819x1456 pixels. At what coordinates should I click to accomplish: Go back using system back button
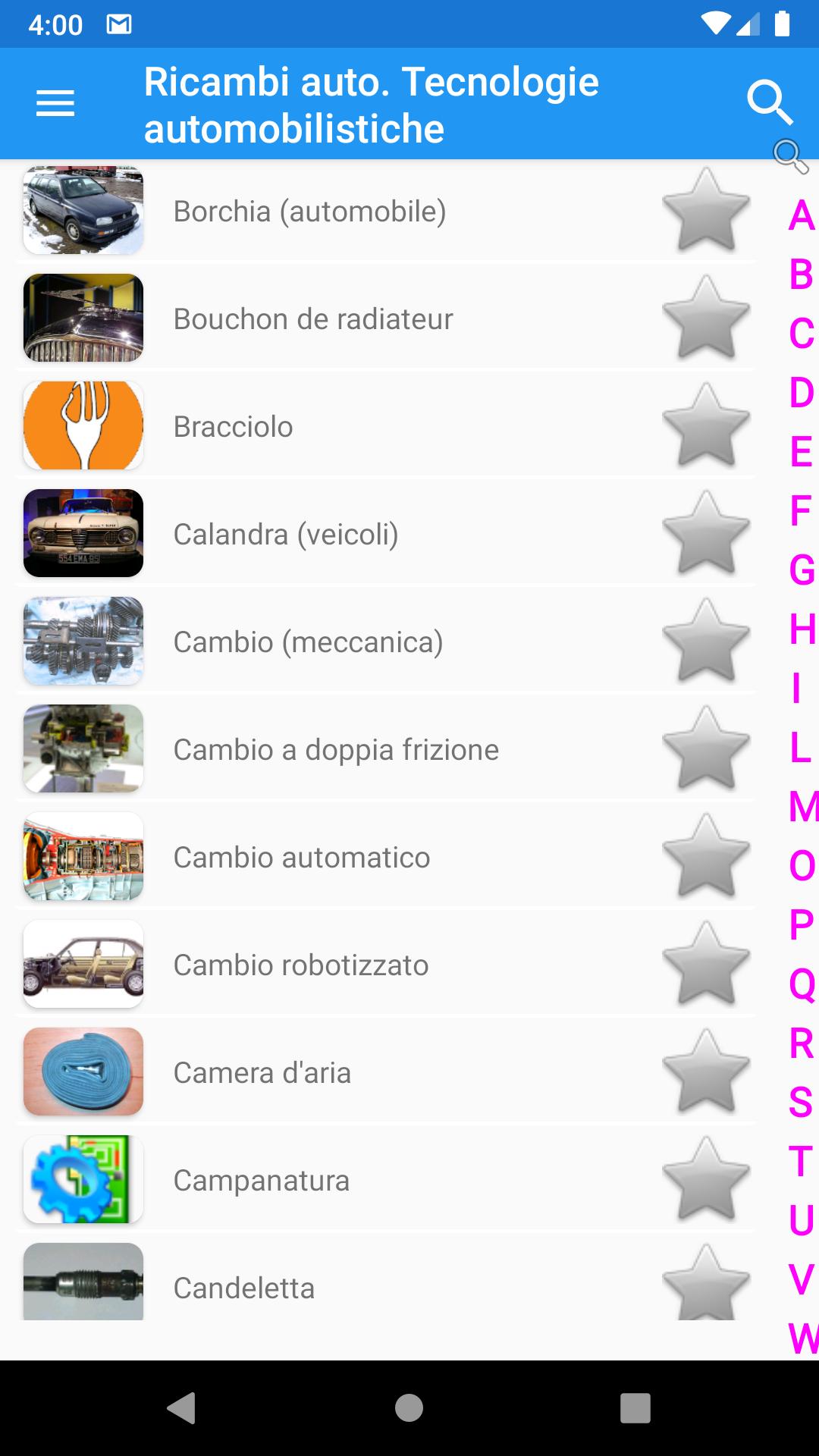point(182,1407)
